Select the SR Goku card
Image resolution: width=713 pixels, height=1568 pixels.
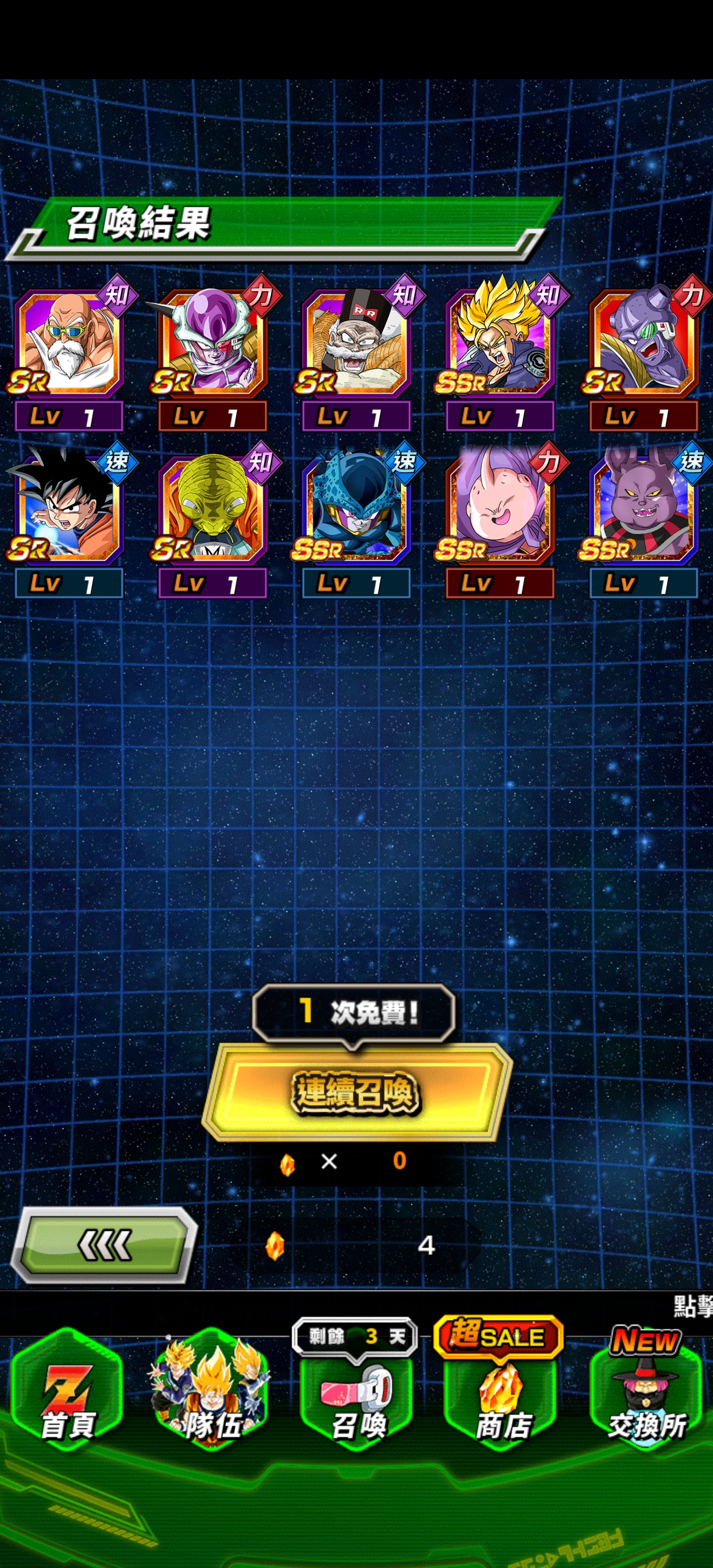pos(69,521)
